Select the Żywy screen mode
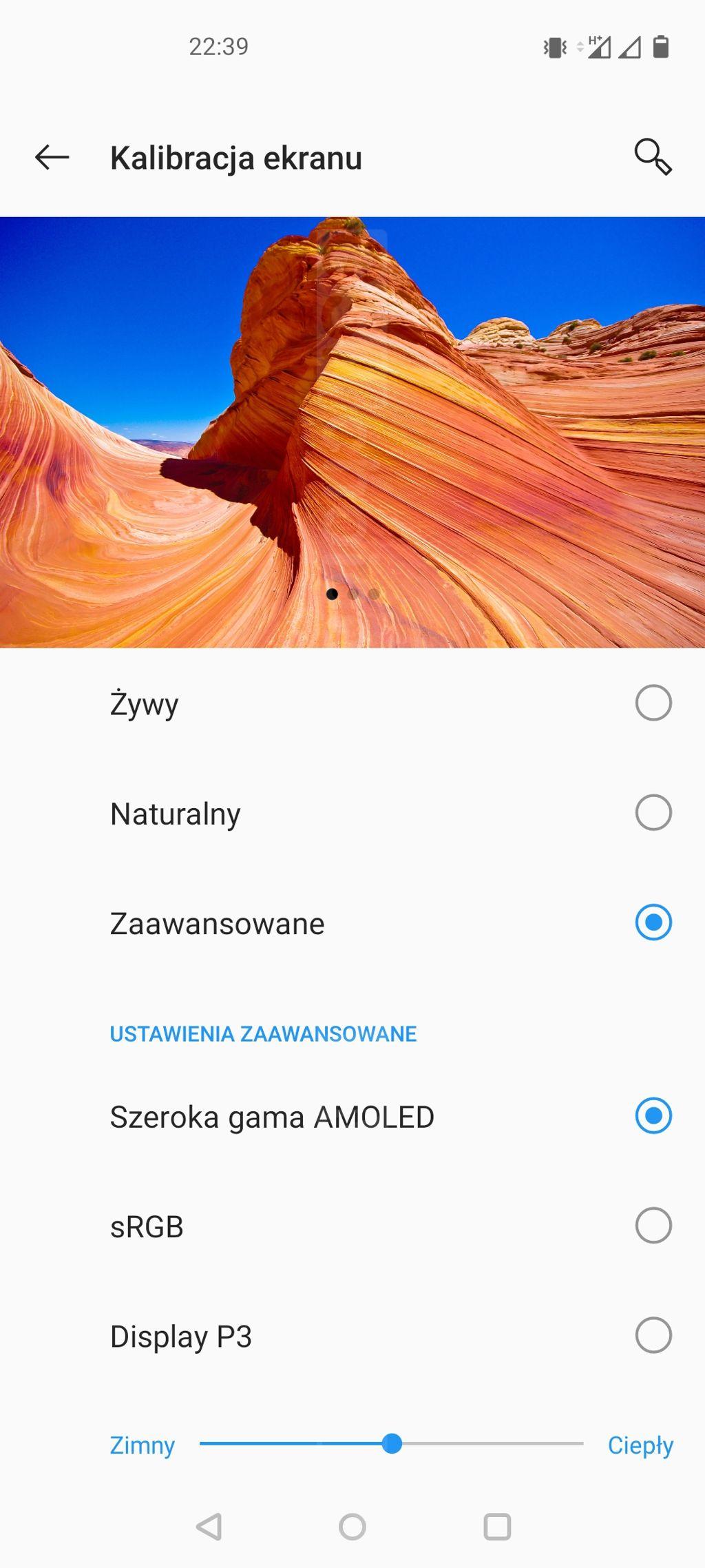The height and width of the screenshot is (1568, 705). [x=352, y=703]
